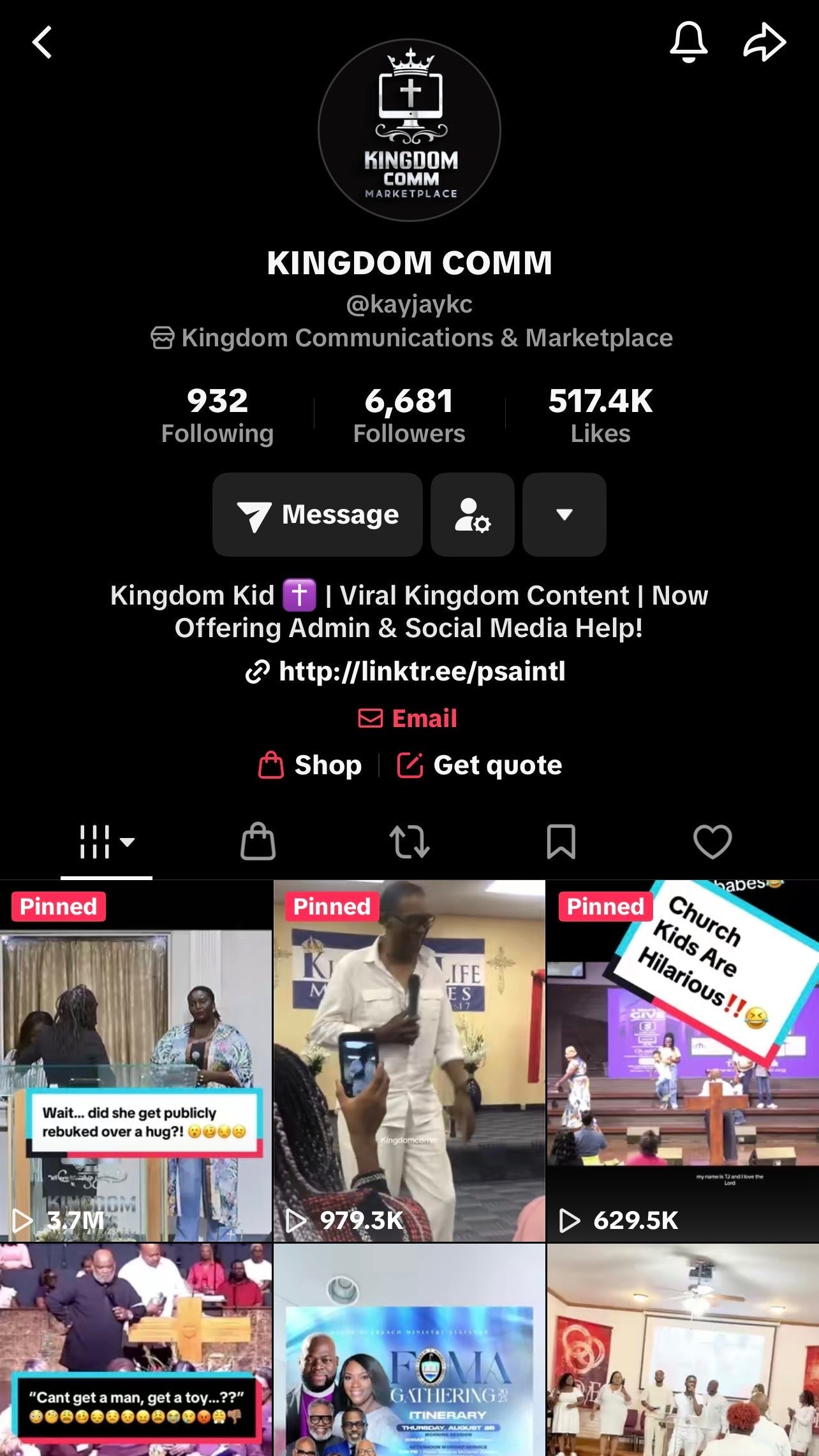Screen dimensions: 819x1456
Task: Tap Get quote
Action: click(x=480, y=765)
